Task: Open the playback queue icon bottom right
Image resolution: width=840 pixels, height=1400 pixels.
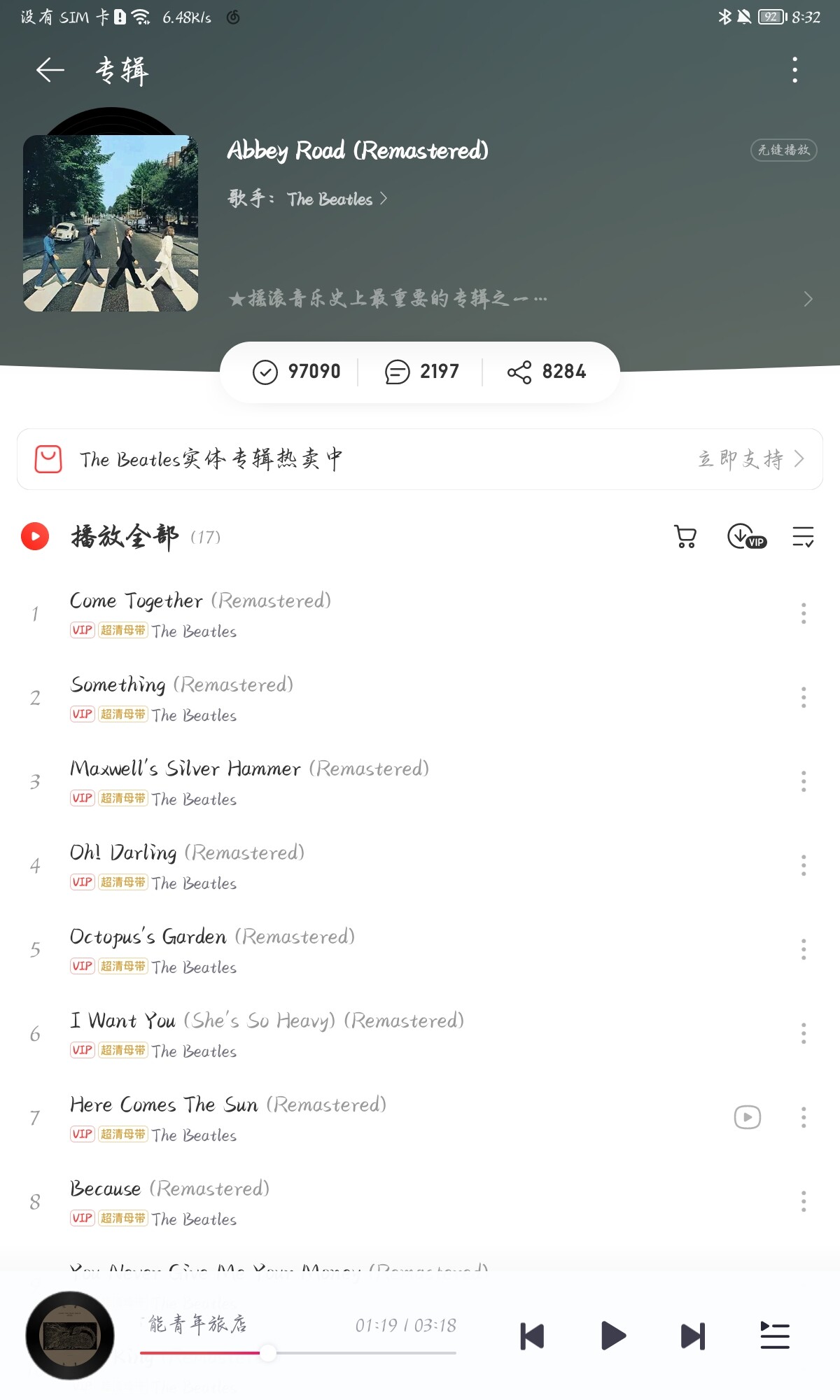Action: point(774,1336)
